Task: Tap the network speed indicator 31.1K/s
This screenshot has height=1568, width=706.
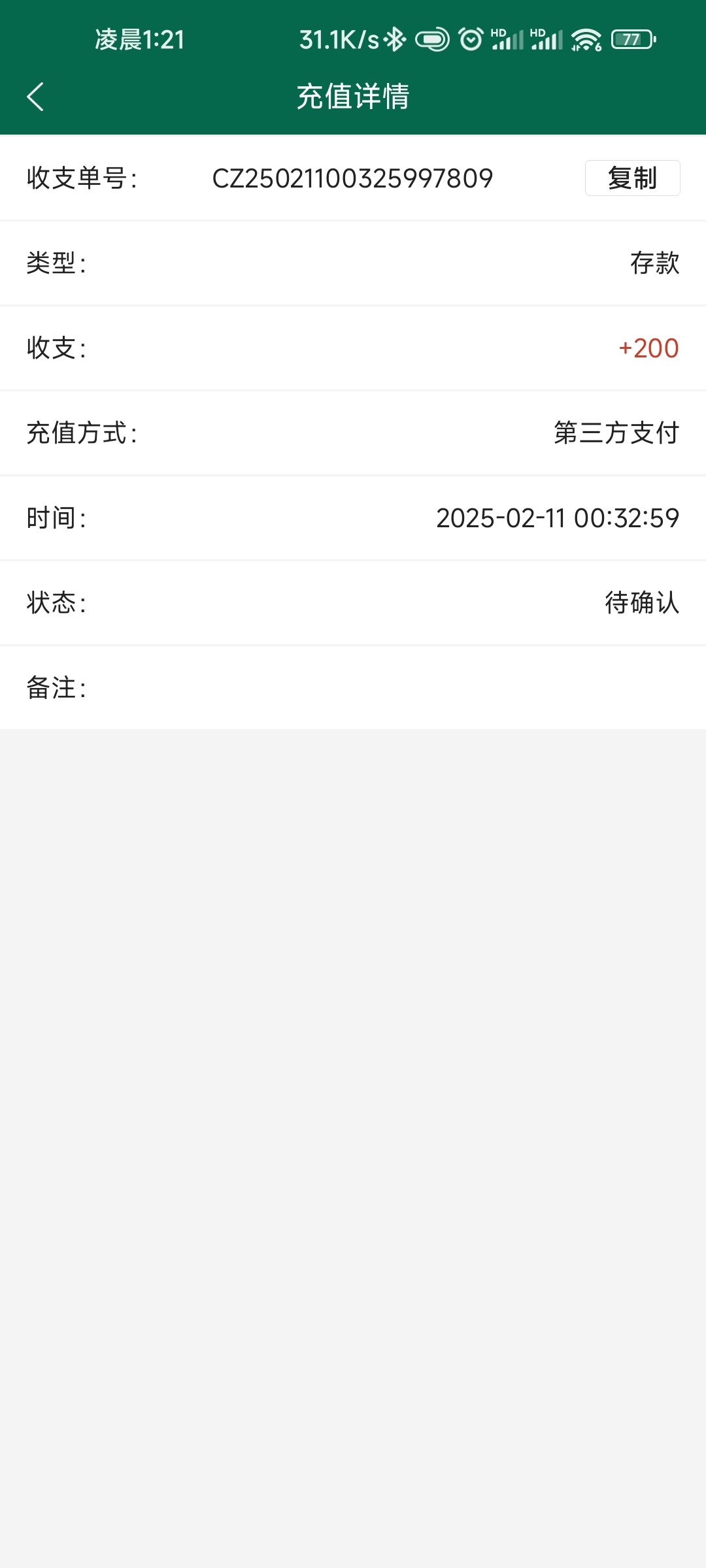Action: pyautogui.click(x=337, y=39)
